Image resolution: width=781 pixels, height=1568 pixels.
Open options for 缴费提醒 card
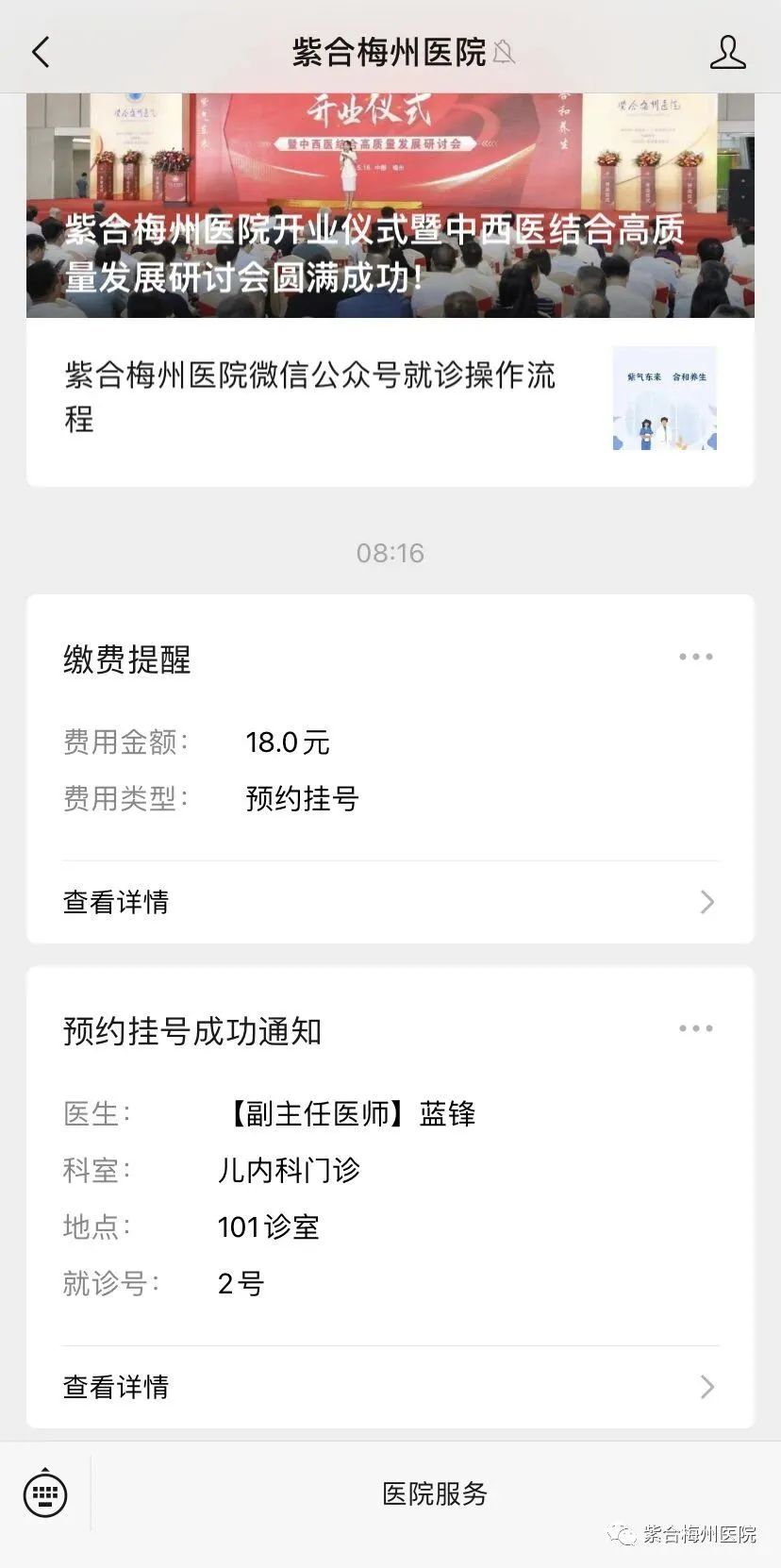tap(696, 657)
